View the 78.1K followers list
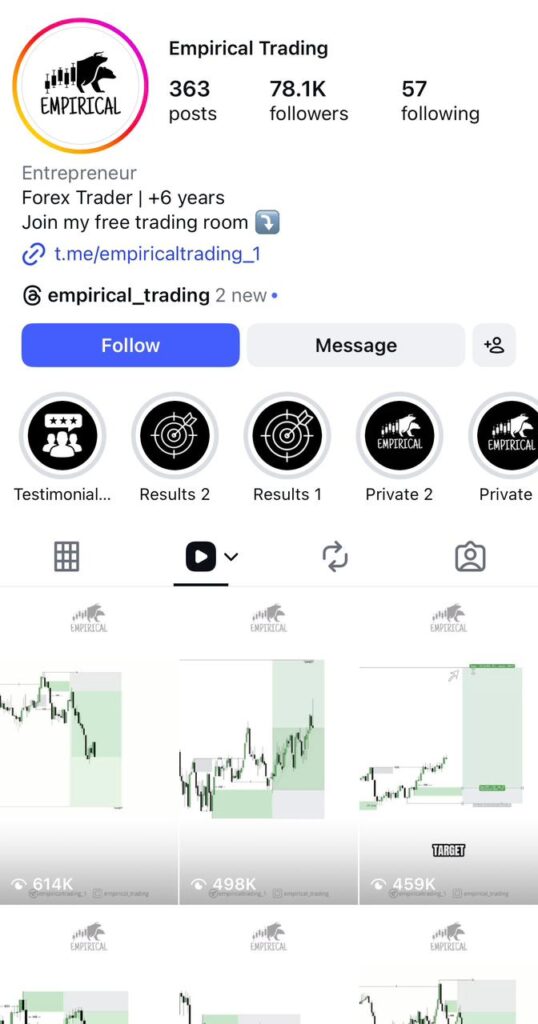 point(309,101)
